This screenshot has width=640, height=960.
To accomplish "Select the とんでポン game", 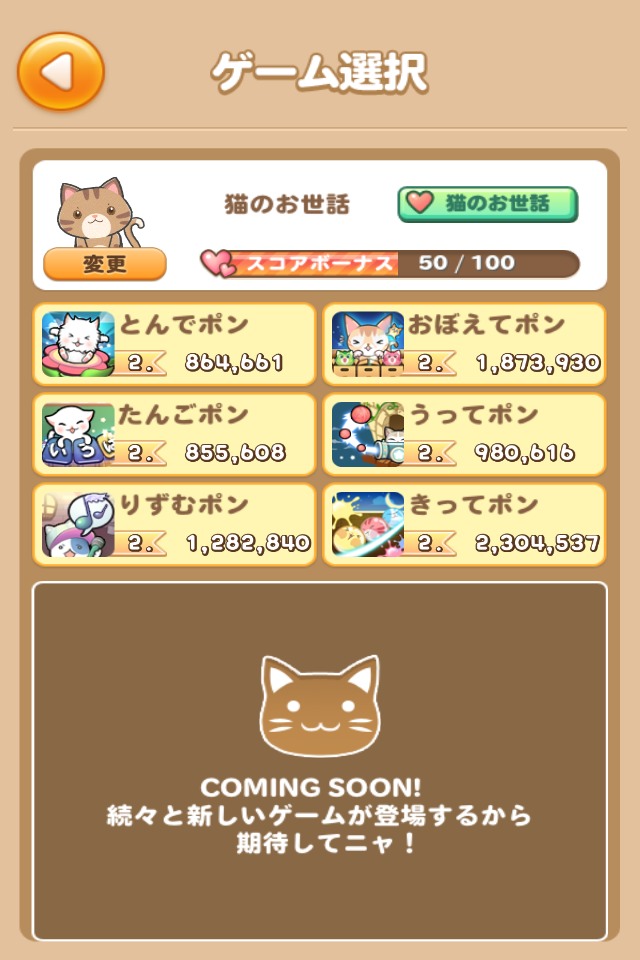I will point(175,344).
